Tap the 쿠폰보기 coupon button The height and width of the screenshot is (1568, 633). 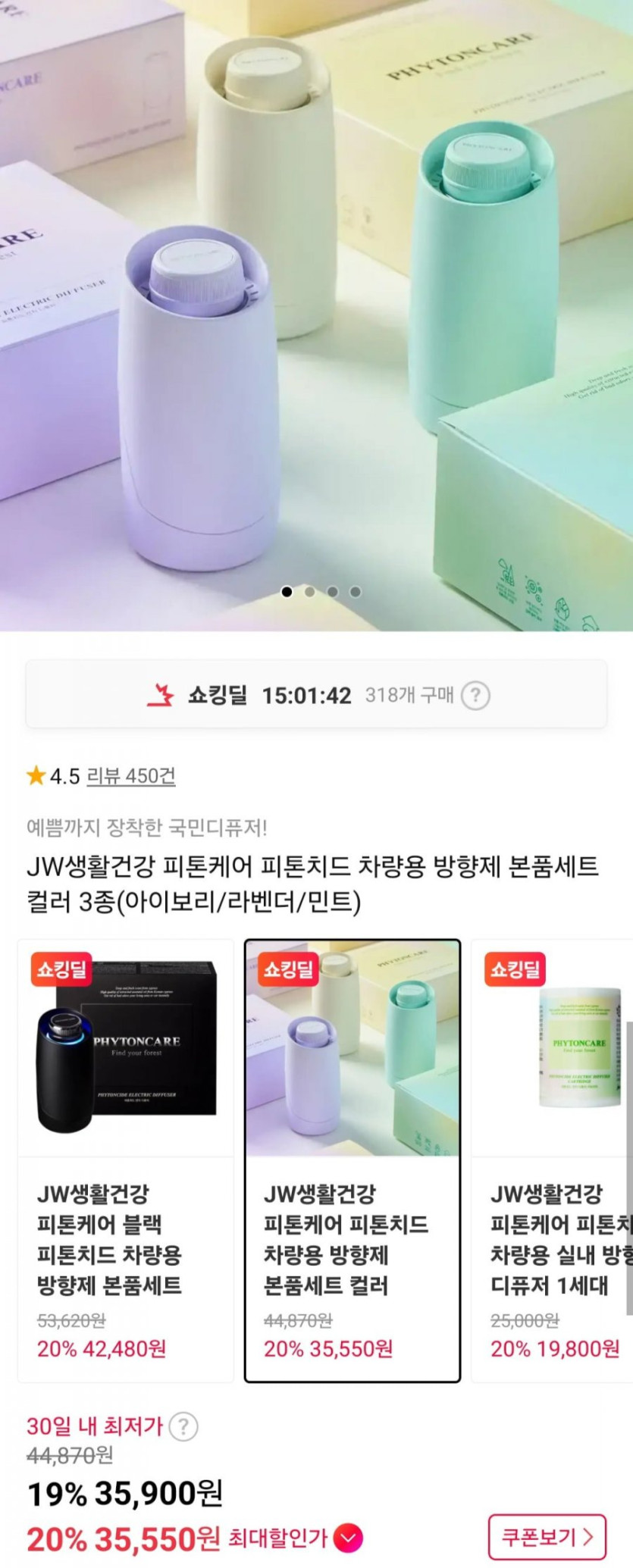coord(547,1537)
